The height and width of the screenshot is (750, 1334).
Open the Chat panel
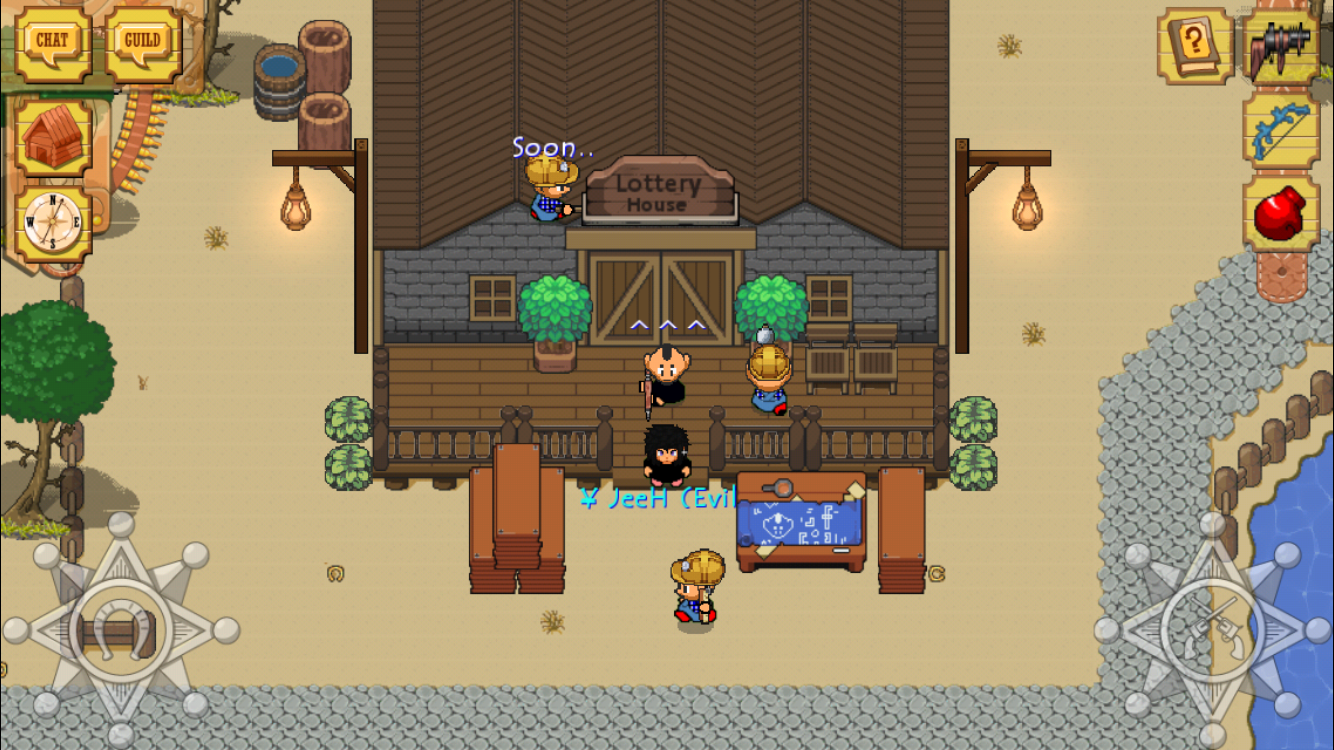pyautogui.click(x=53, y=43)
